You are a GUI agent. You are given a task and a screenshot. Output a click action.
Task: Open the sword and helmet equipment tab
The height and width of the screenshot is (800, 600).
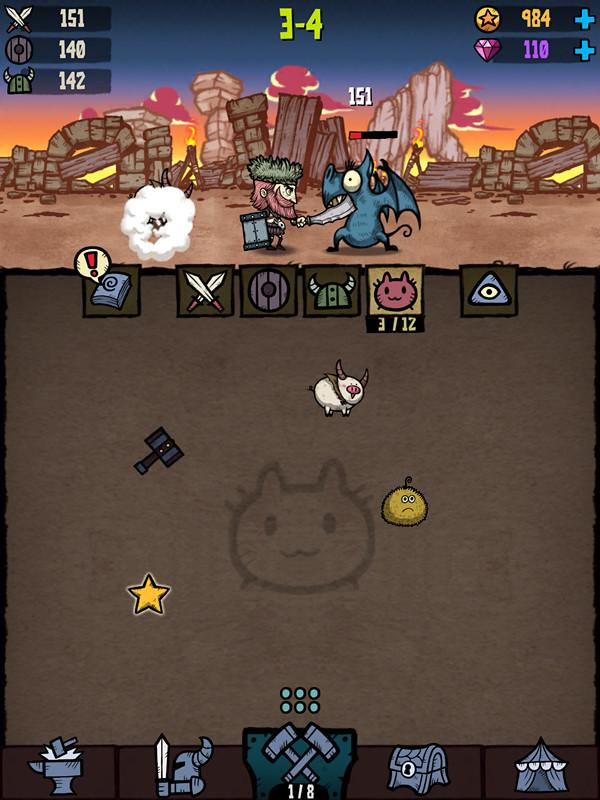point(180,767)
